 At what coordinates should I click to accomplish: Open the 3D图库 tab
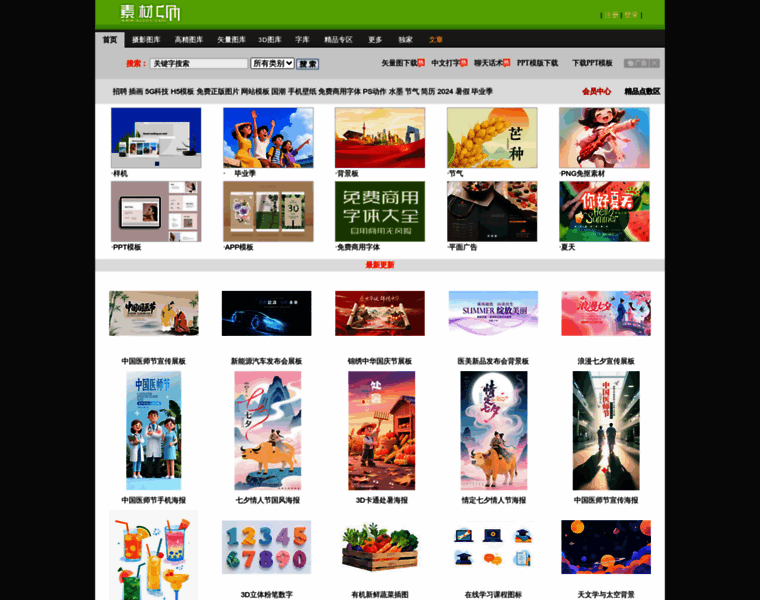(270, 39)
